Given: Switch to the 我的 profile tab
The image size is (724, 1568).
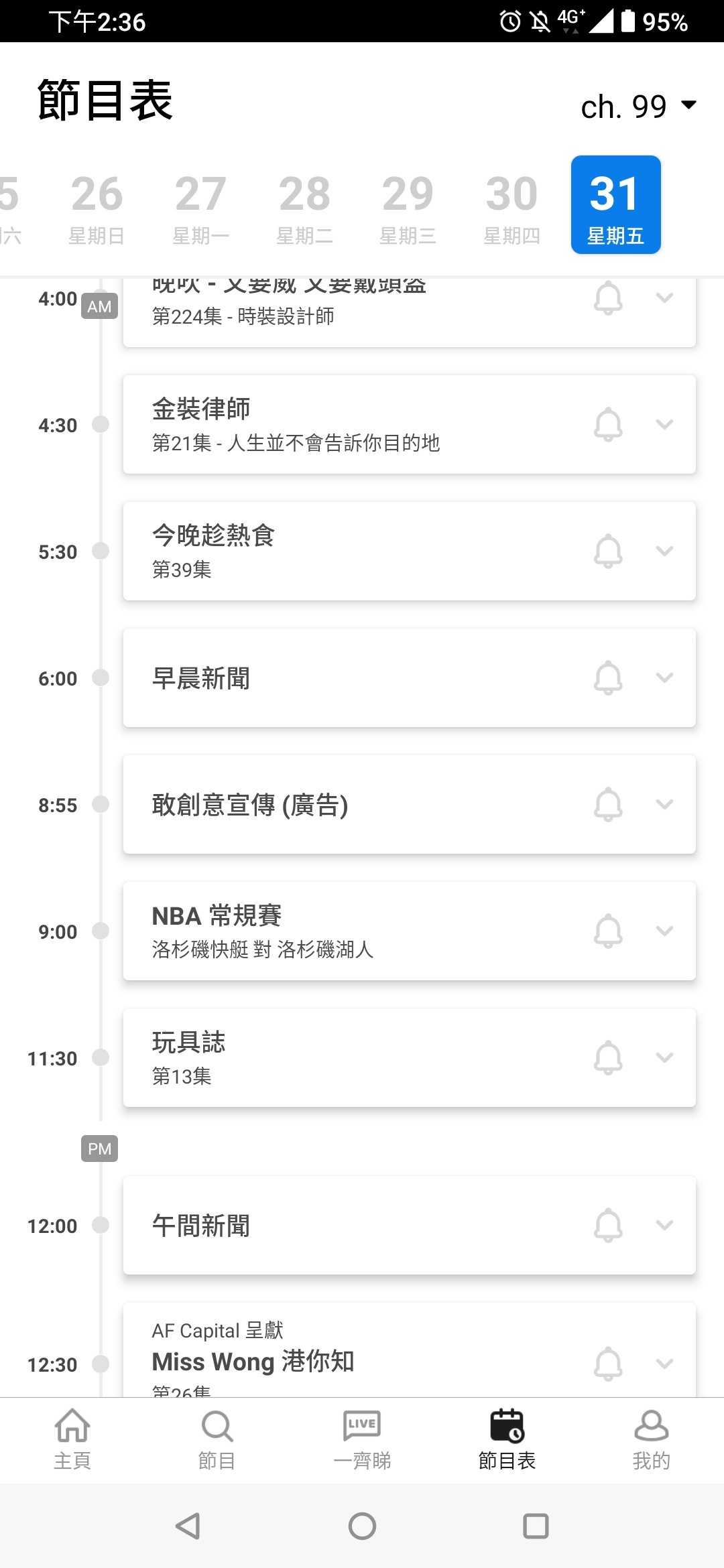Looking at the screenshot, I should [x=651, y=1438].
